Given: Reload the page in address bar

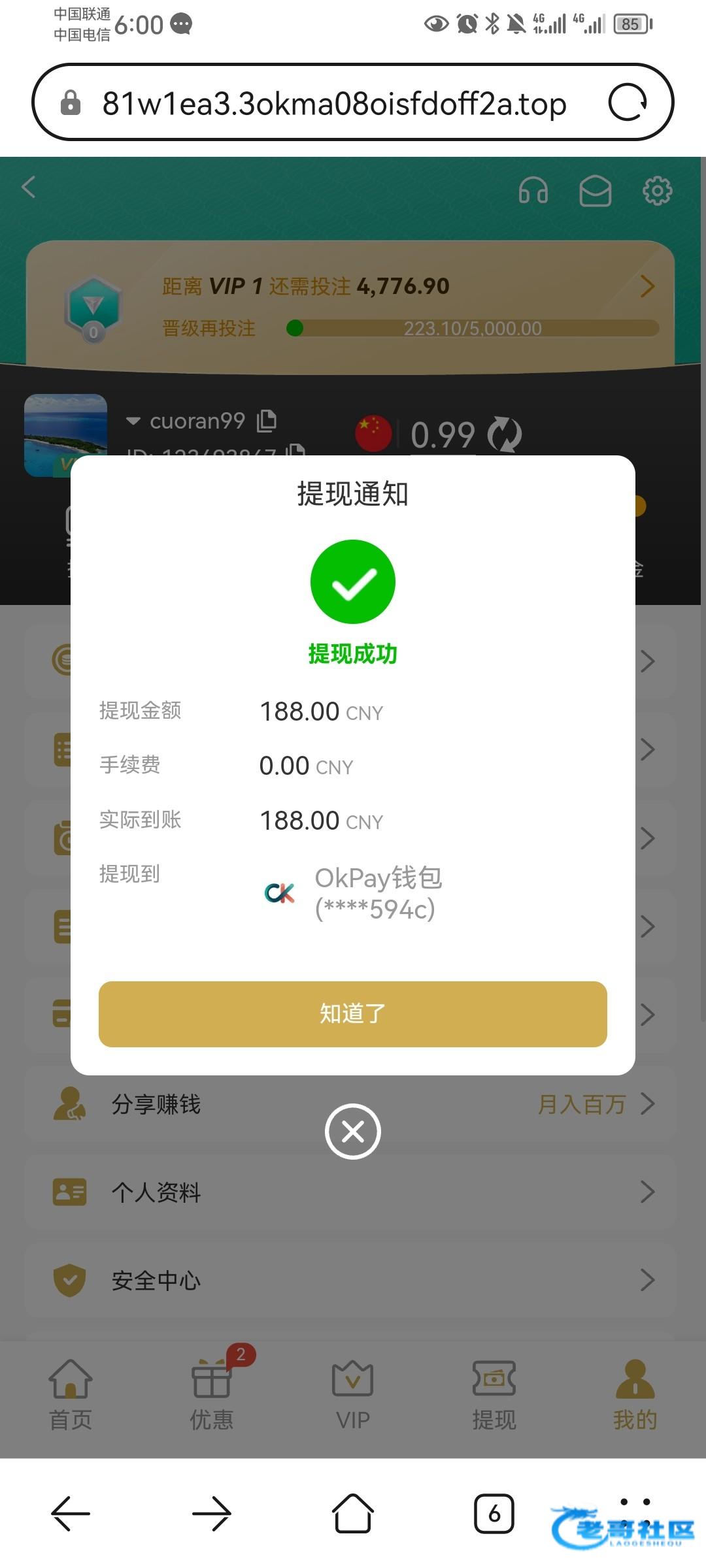Looking at the screenshot, I should click(x=628, y=103).
